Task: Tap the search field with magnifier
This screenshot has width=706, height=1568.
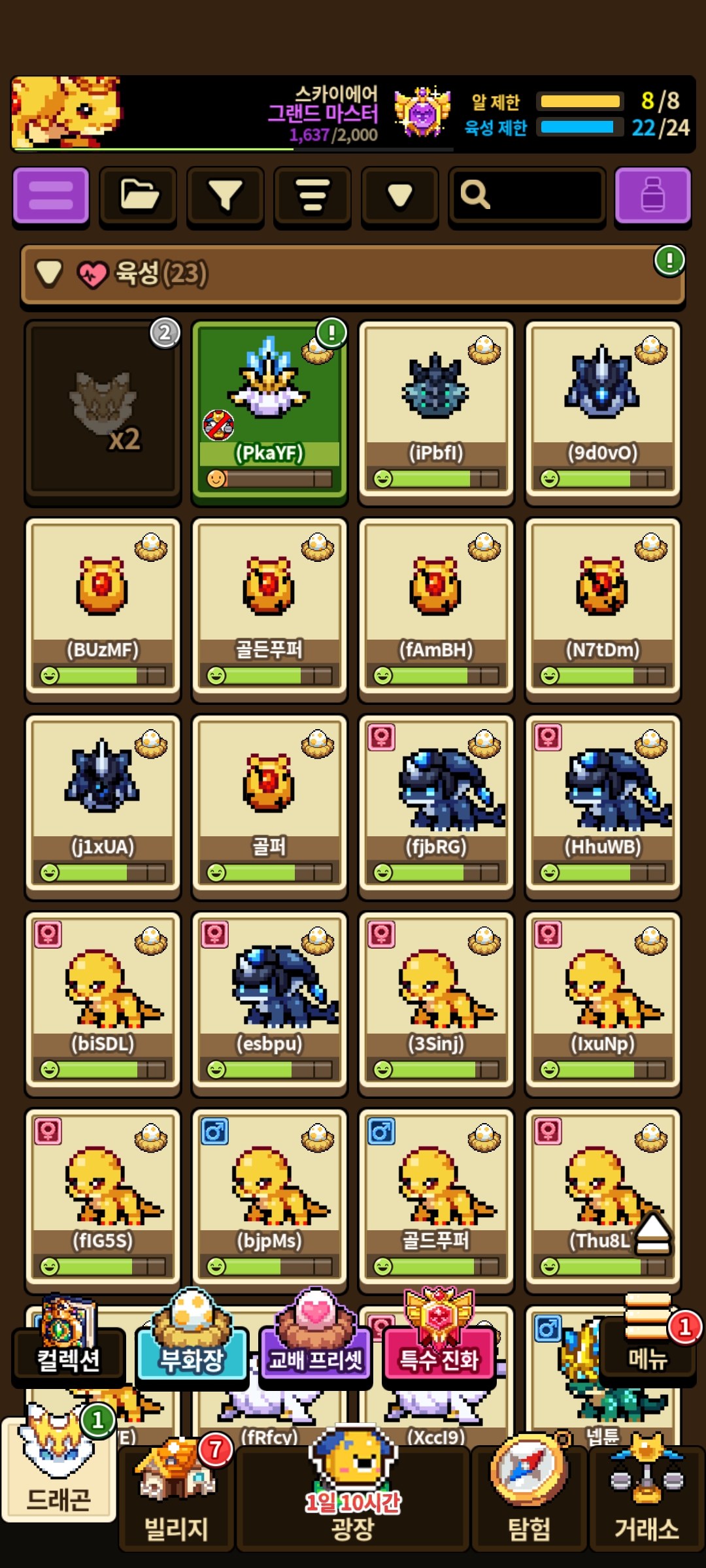Action: 527,196
